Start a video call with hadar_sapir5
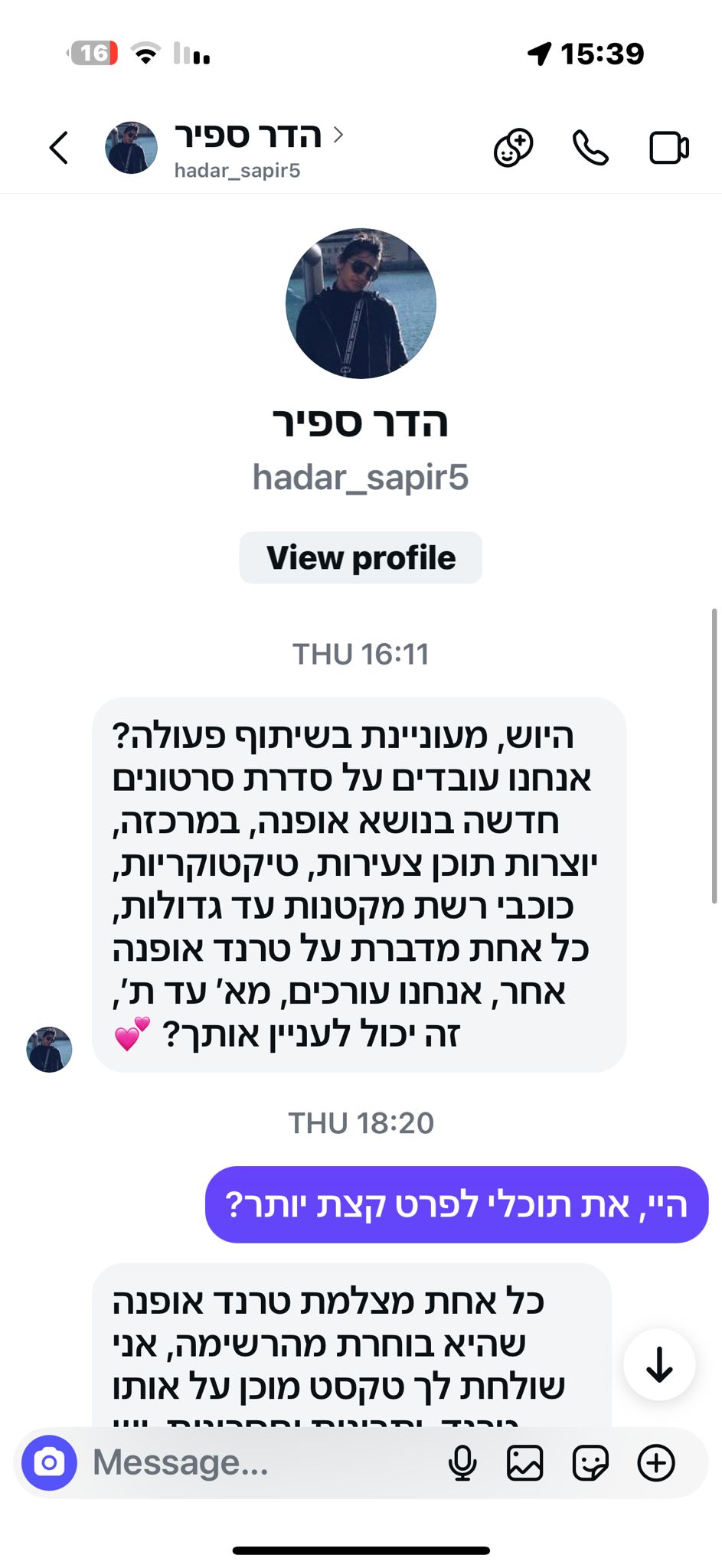Image resolution: width=722 pixels, height=1568 pixels. (x=668, y=148)
